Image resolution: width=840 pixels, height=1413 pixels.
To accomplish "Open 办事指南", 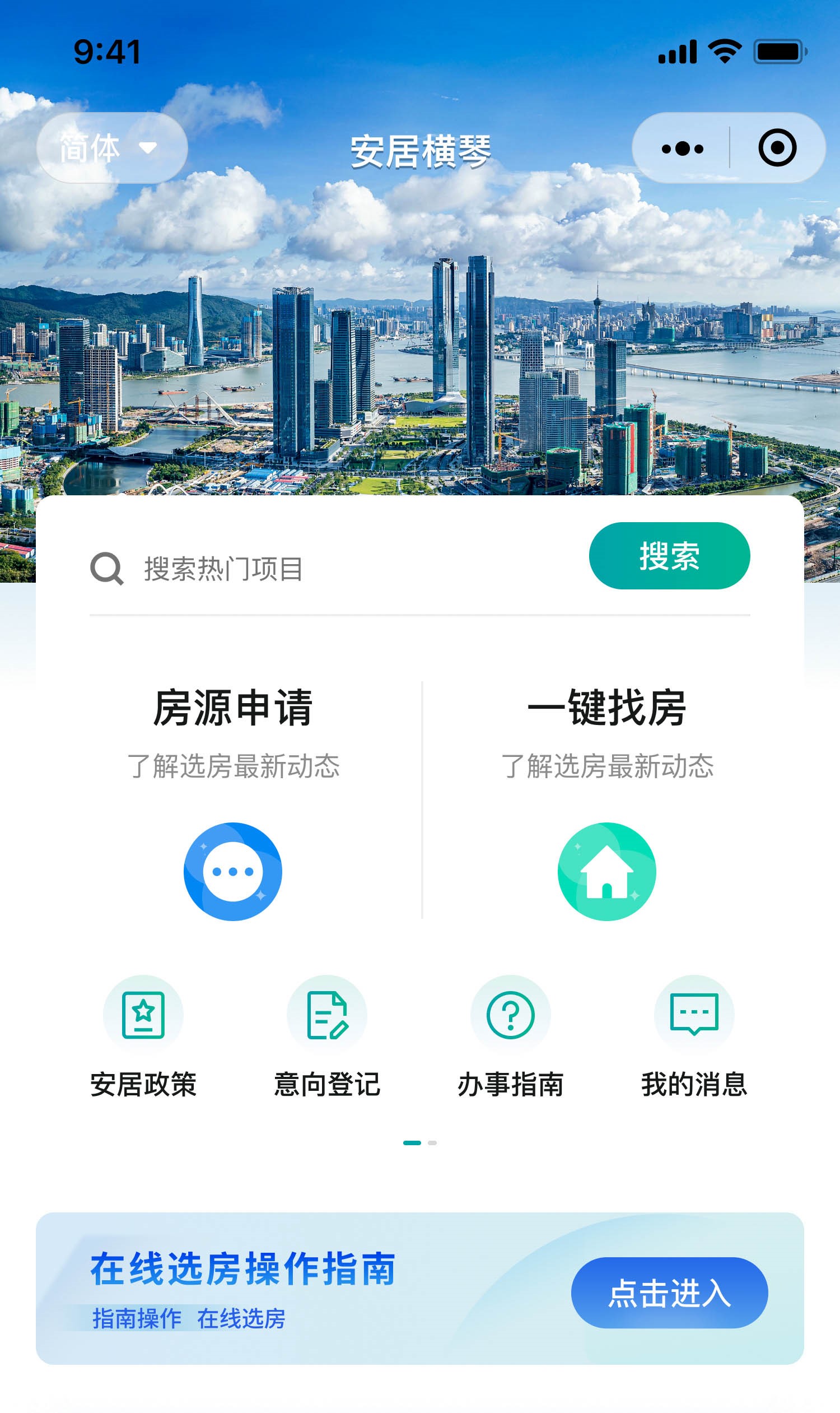I will (x=511, y=1036).
